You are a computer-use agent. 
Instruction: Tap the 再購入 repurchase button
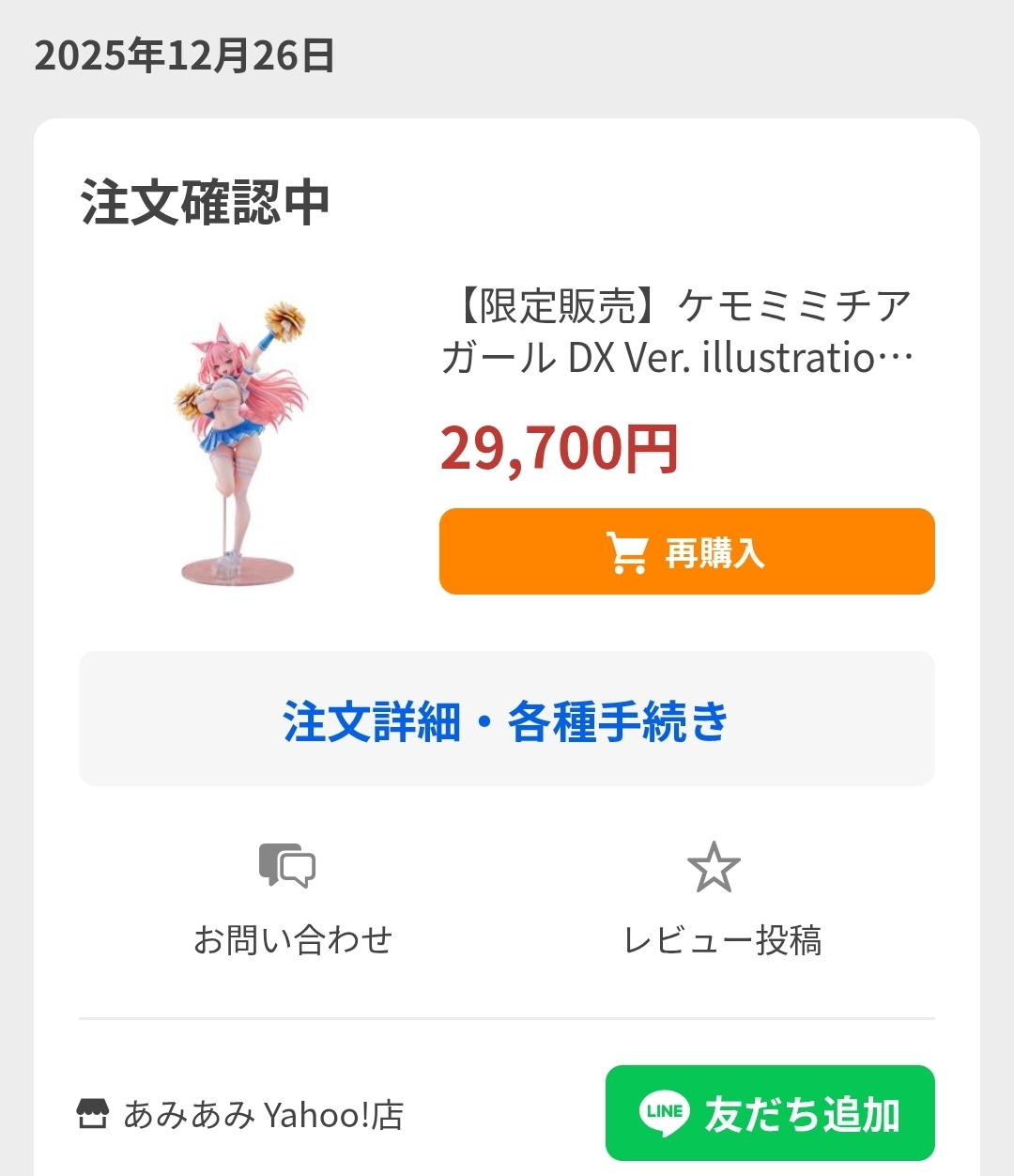(686, 551)
